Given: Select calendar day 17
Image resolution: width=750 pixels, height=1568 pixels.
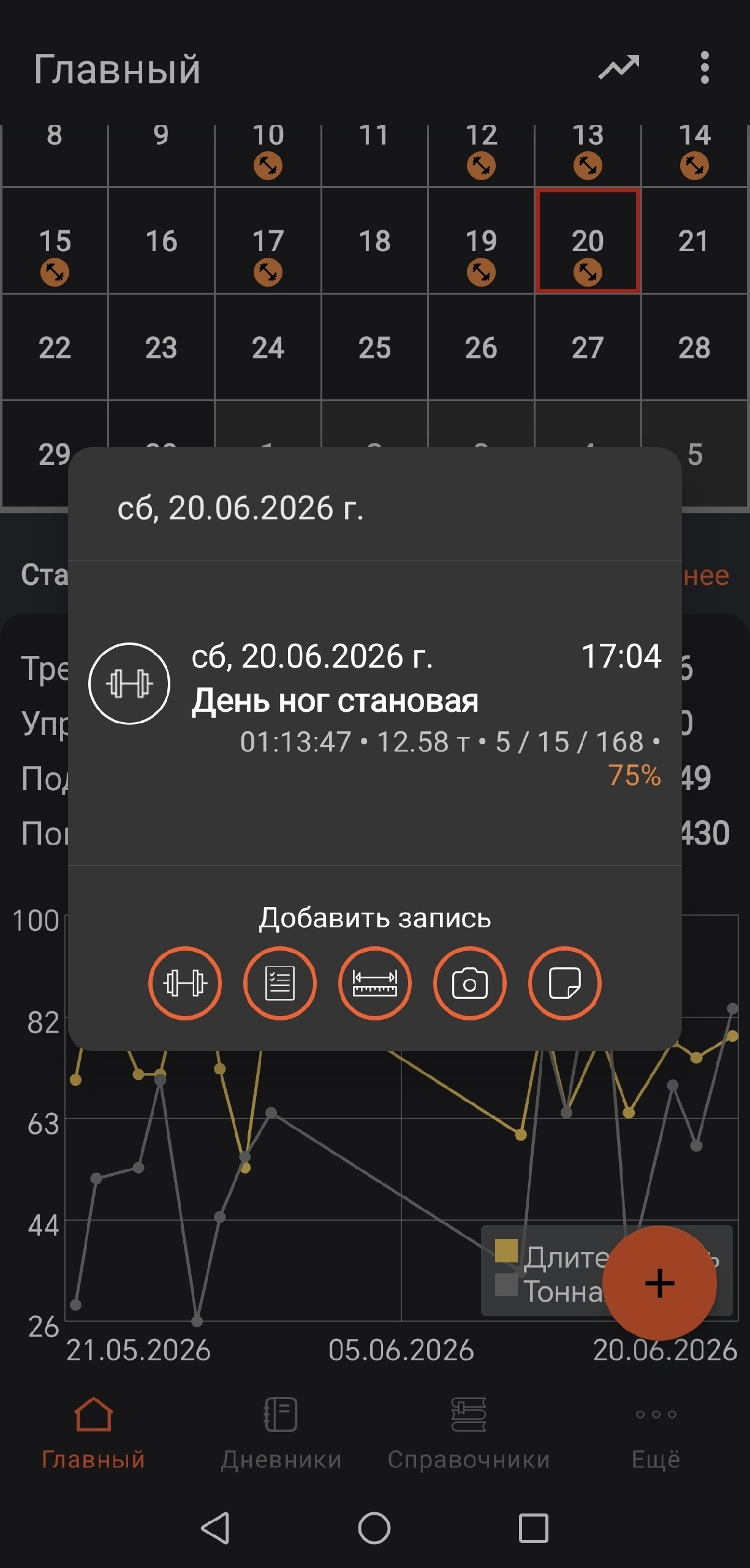Looking at the screenshot, I should pyautogui.click(x=268, y=241).
